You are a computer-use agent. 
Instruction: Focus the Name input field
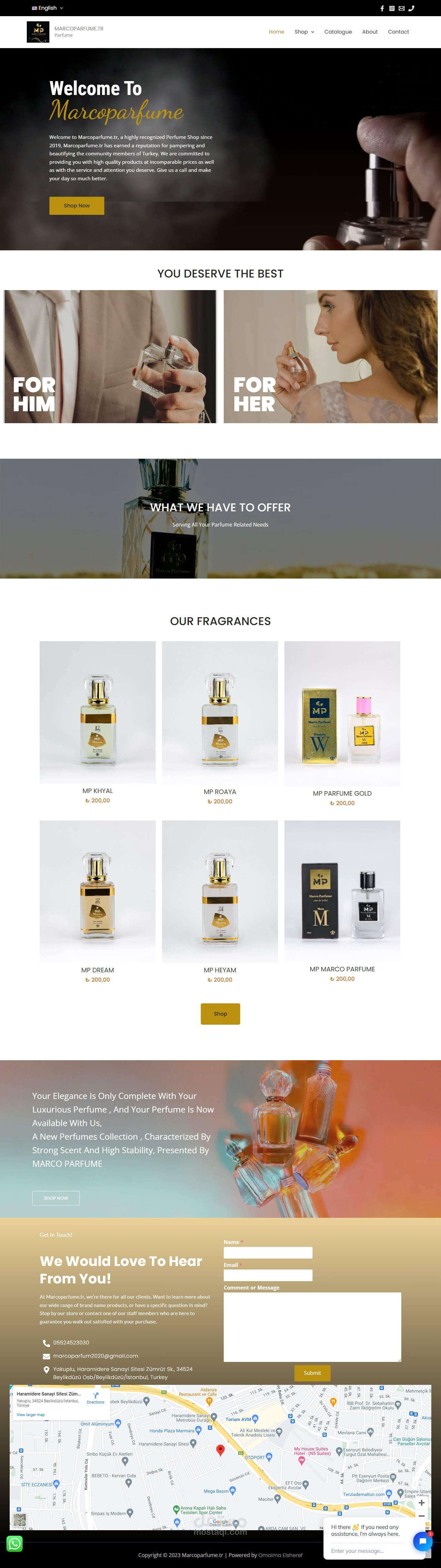[268, 1253]
